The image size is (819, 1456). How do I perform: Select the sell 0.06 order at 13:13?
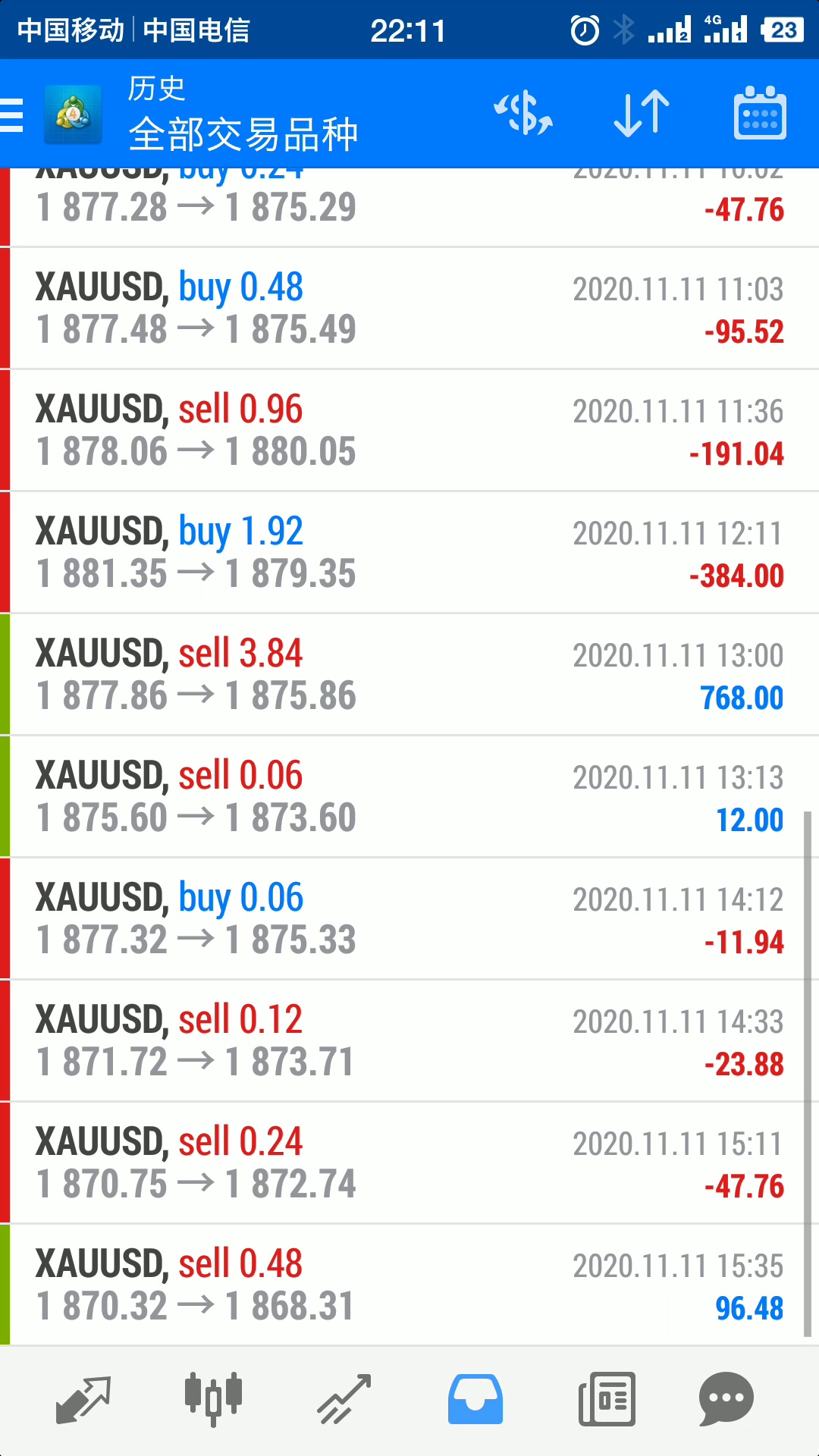pyautogui.click(x=409, y=796)
